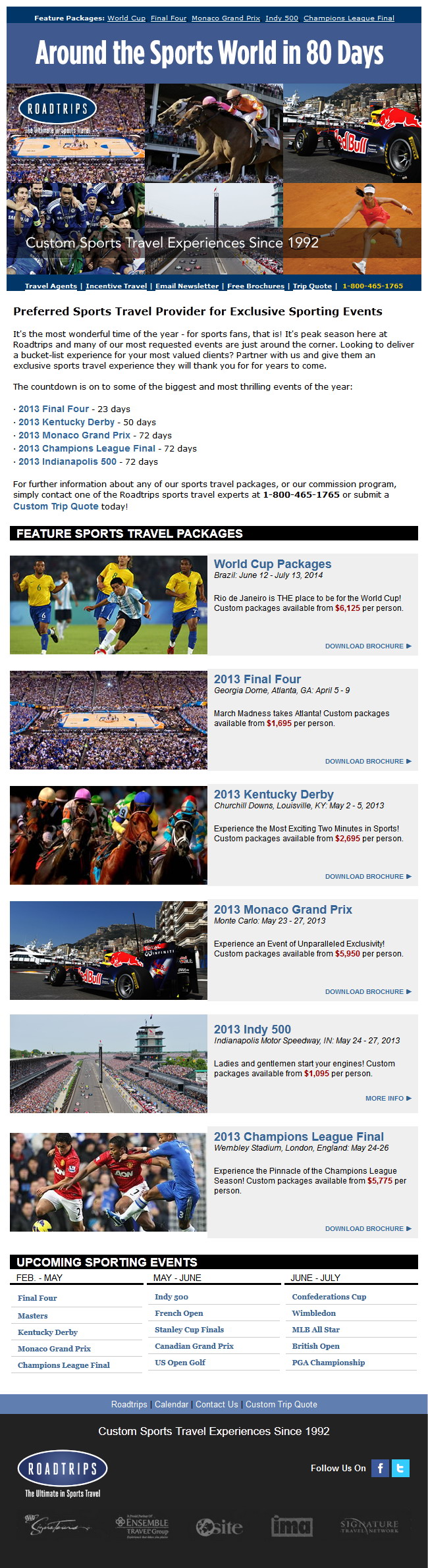This screenshot has width=428, height=1568.
Task: Open the Custom Trip Quote link in the text
Action: 56,506
